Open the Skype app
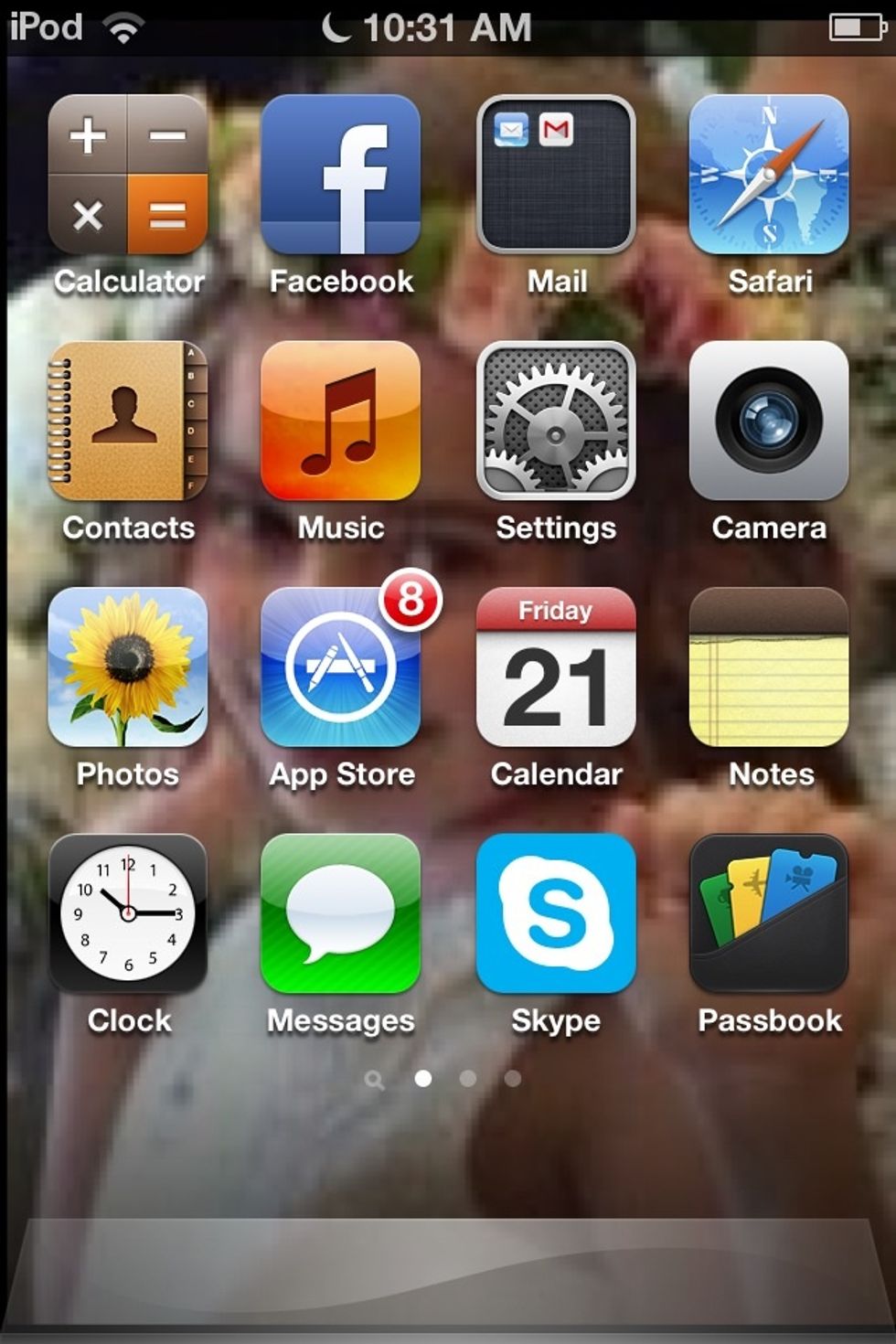 (556, 913)
